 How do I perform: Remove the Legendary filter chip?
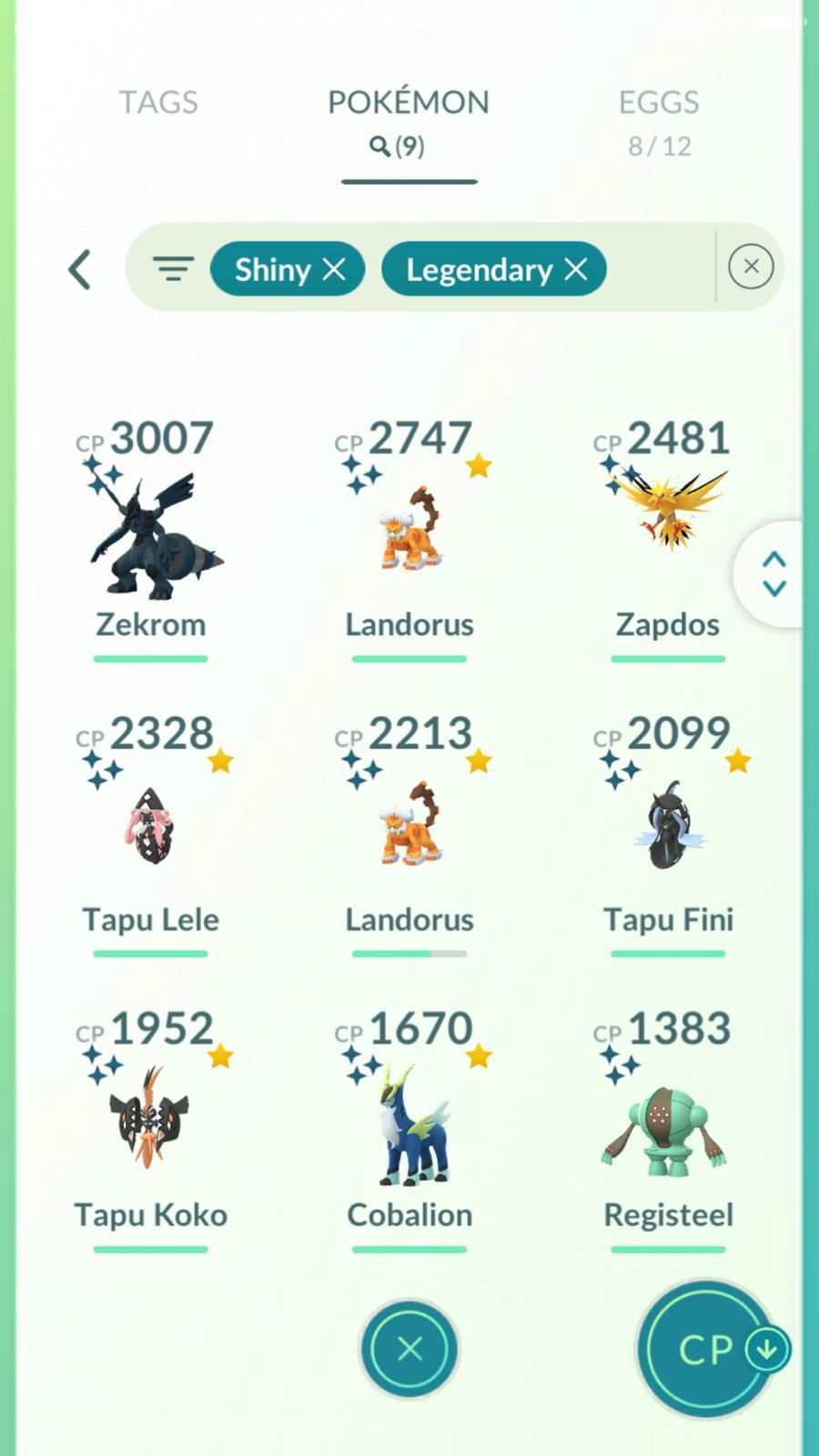tap(576, 269)
